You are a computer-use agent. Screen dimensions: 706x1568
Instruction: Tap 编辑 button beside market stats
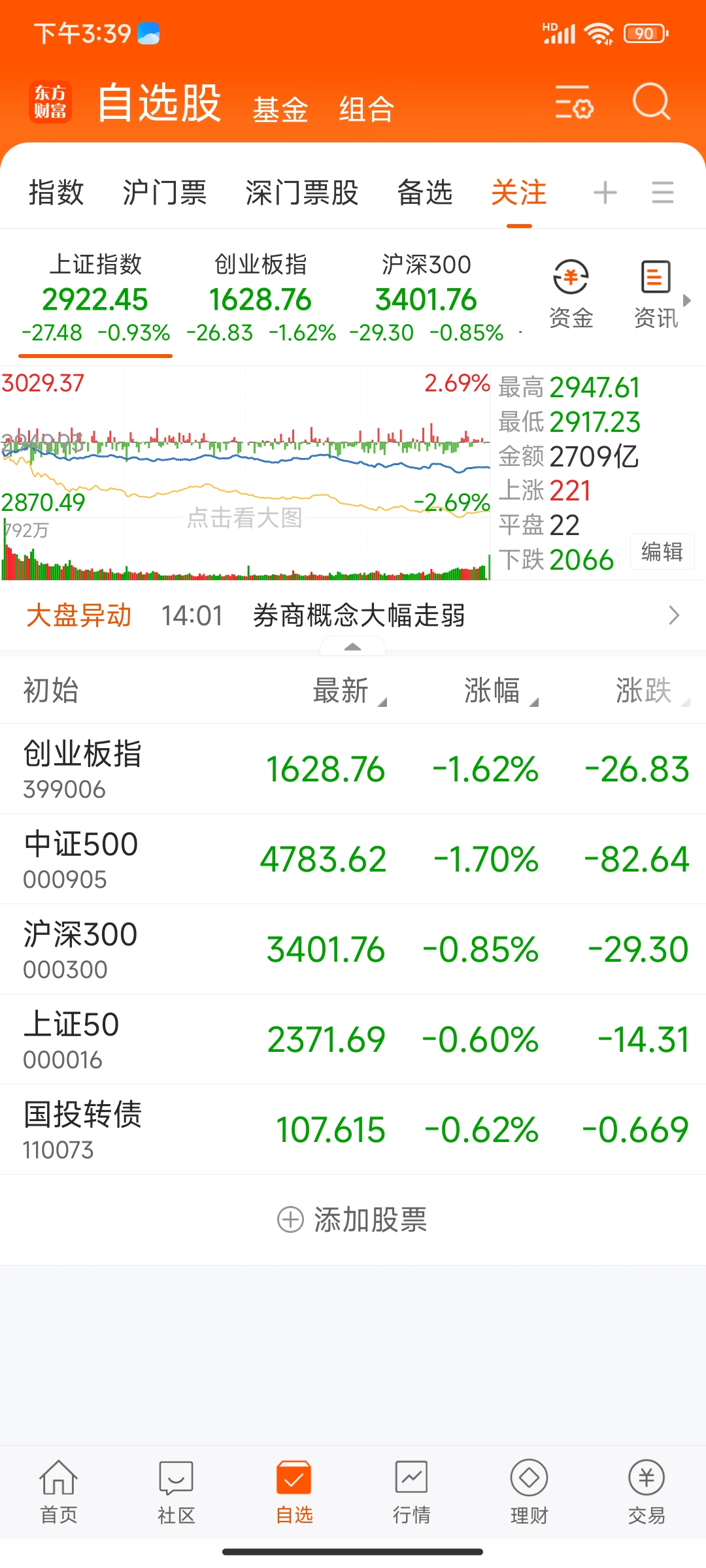(x=662, y=552)
